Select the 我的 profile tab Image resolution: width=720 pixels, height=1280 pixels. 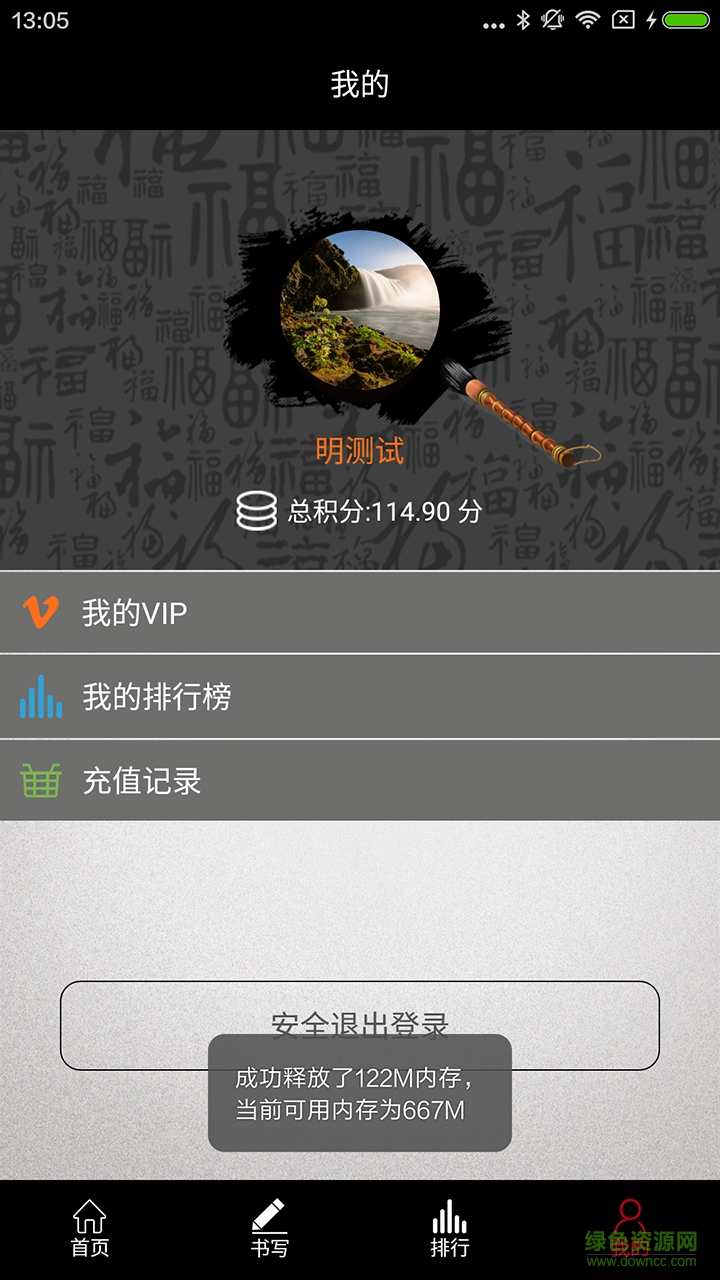pos(629,1229)
